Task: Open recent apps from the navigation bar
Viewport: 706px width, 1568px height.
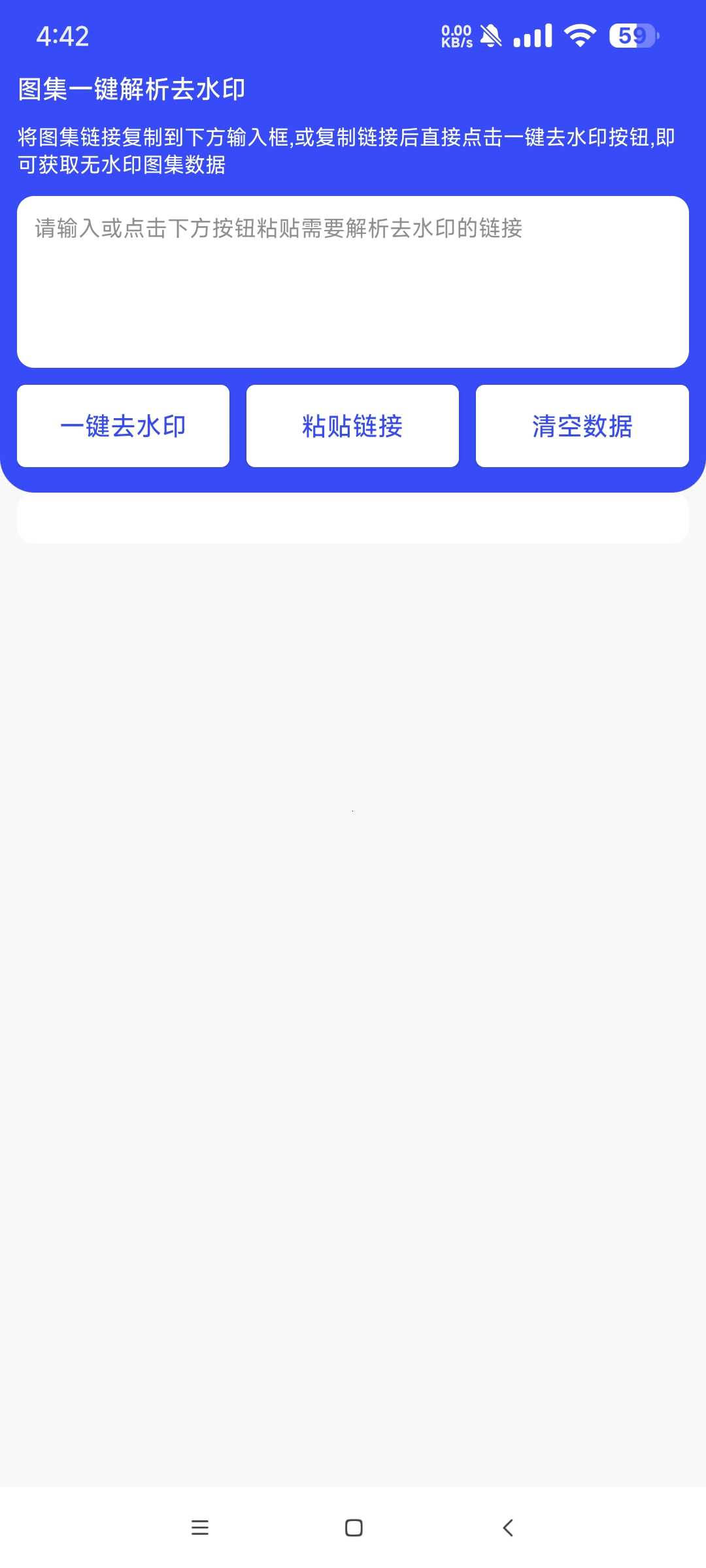Action: (200, 1527)
